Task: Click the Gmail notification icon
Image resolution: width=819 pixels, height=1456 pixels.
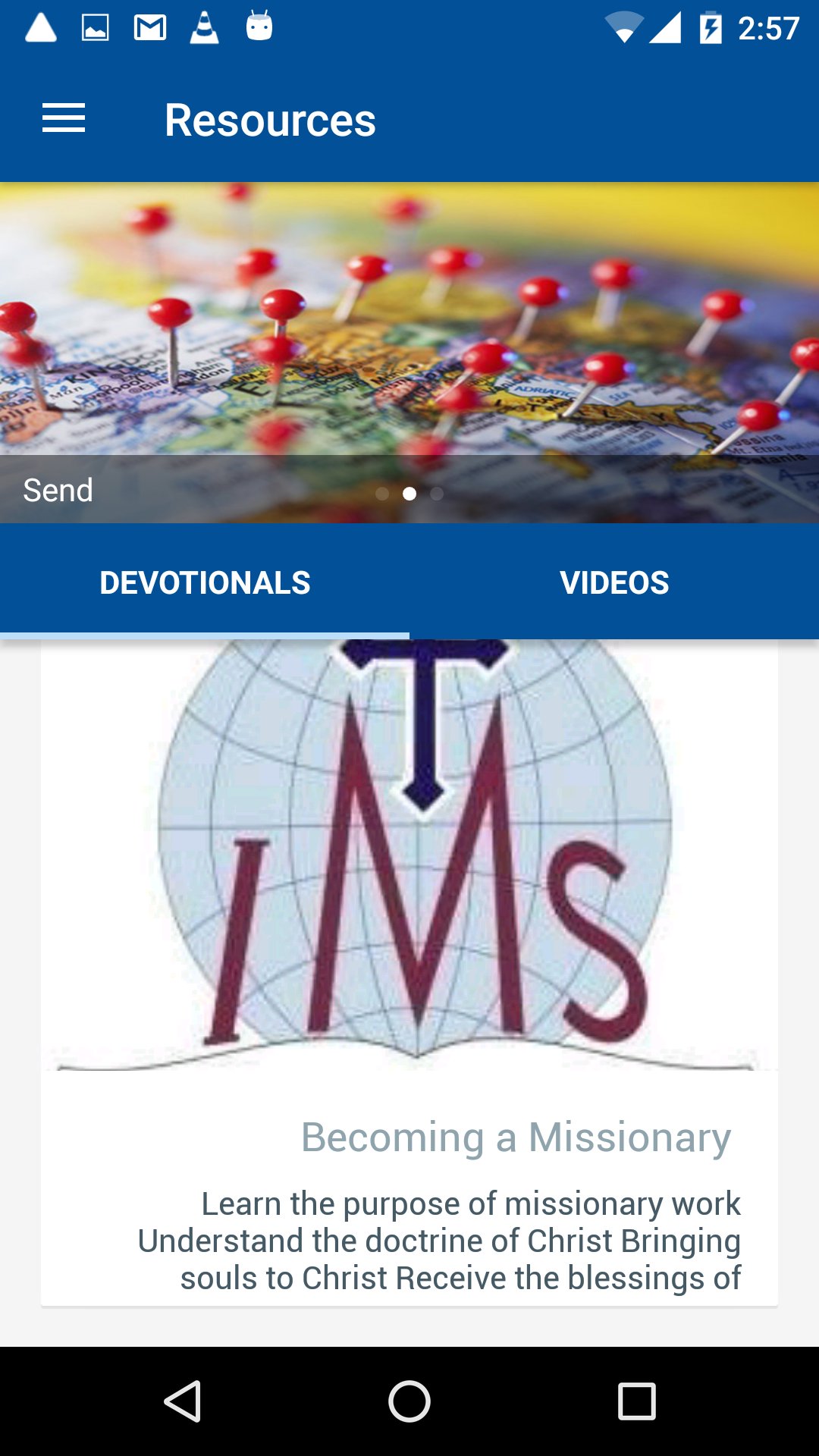Action: click(x=149, y=28)
